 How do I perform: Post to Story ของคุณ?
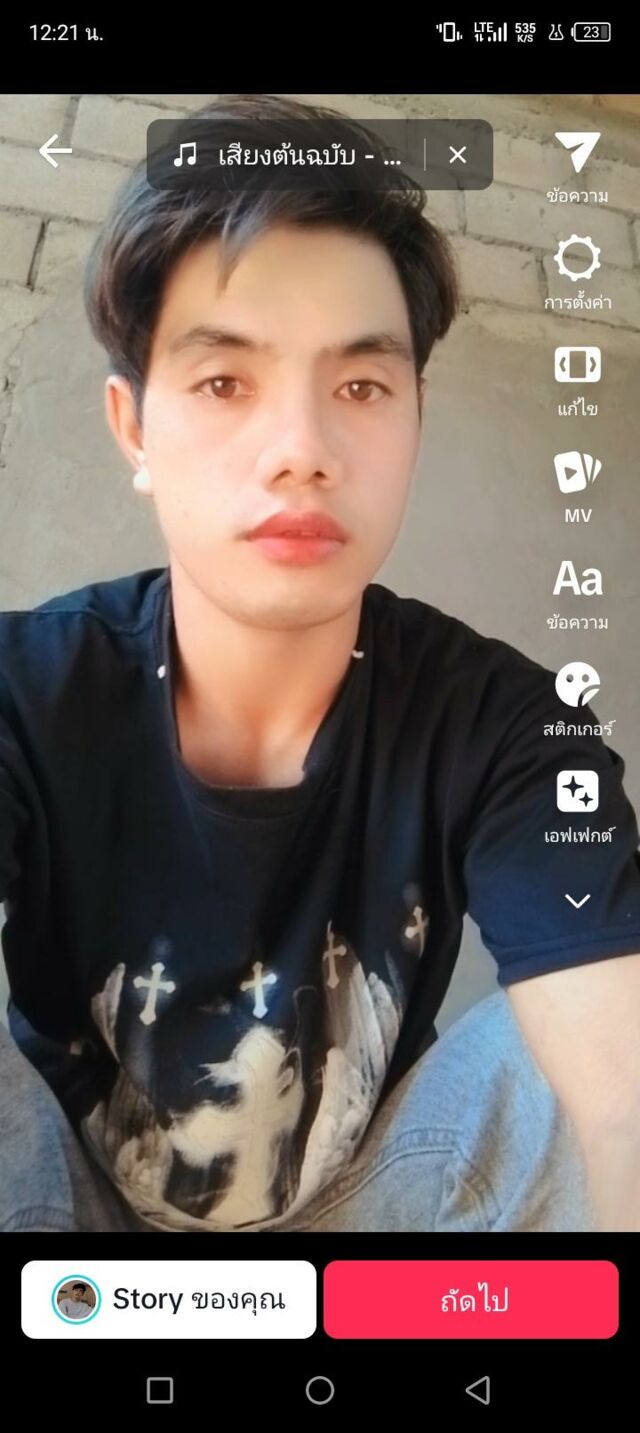tap(169, 1299)
